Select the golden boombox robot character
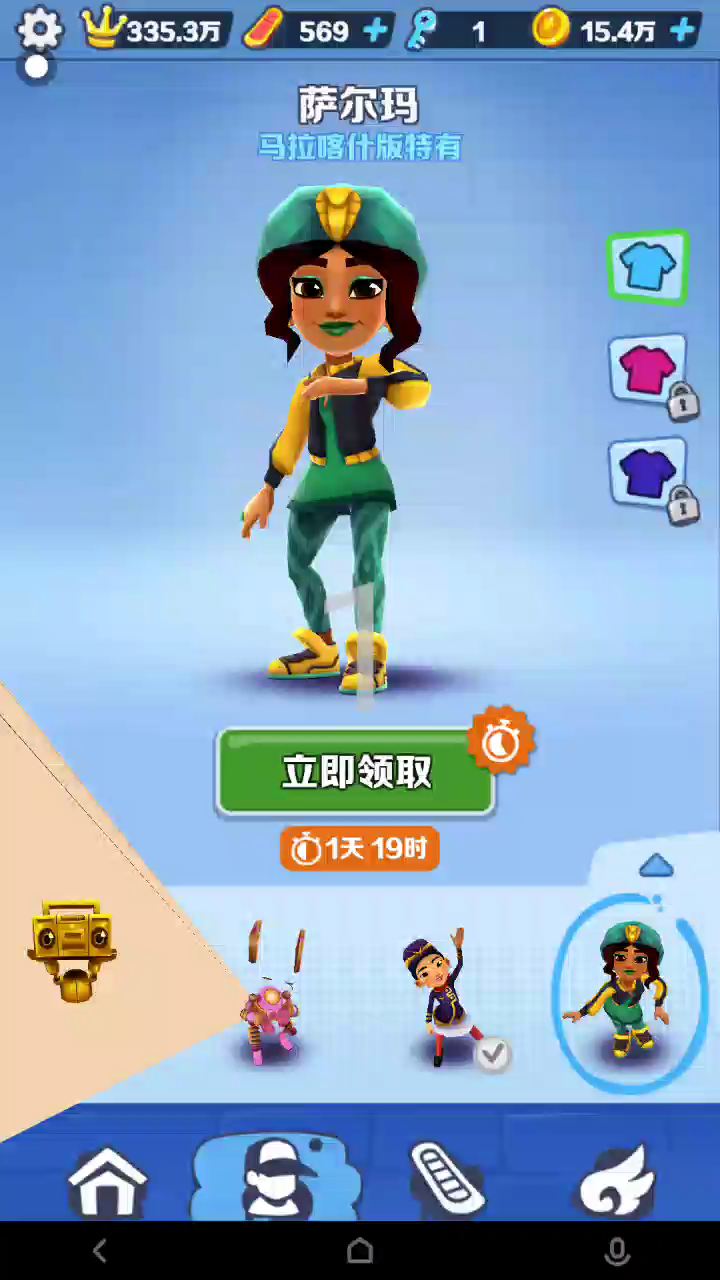The image size is (720, 1280). point(72,948)
